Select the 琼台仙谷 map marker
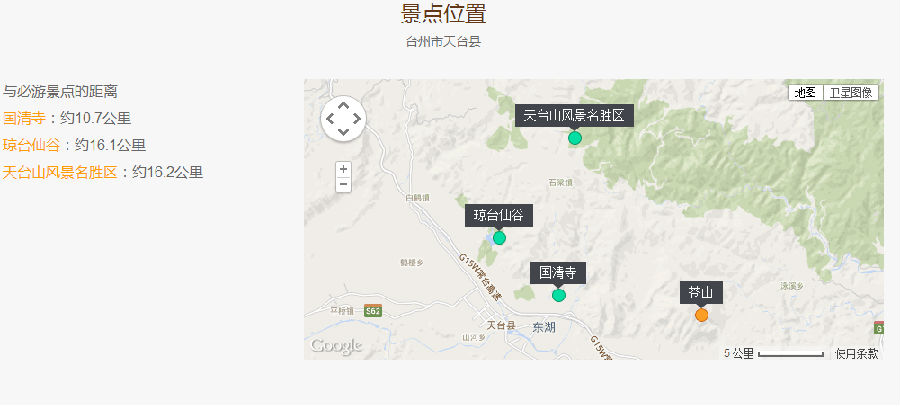Viewport: 900px width, 408px height. [499, 238]
